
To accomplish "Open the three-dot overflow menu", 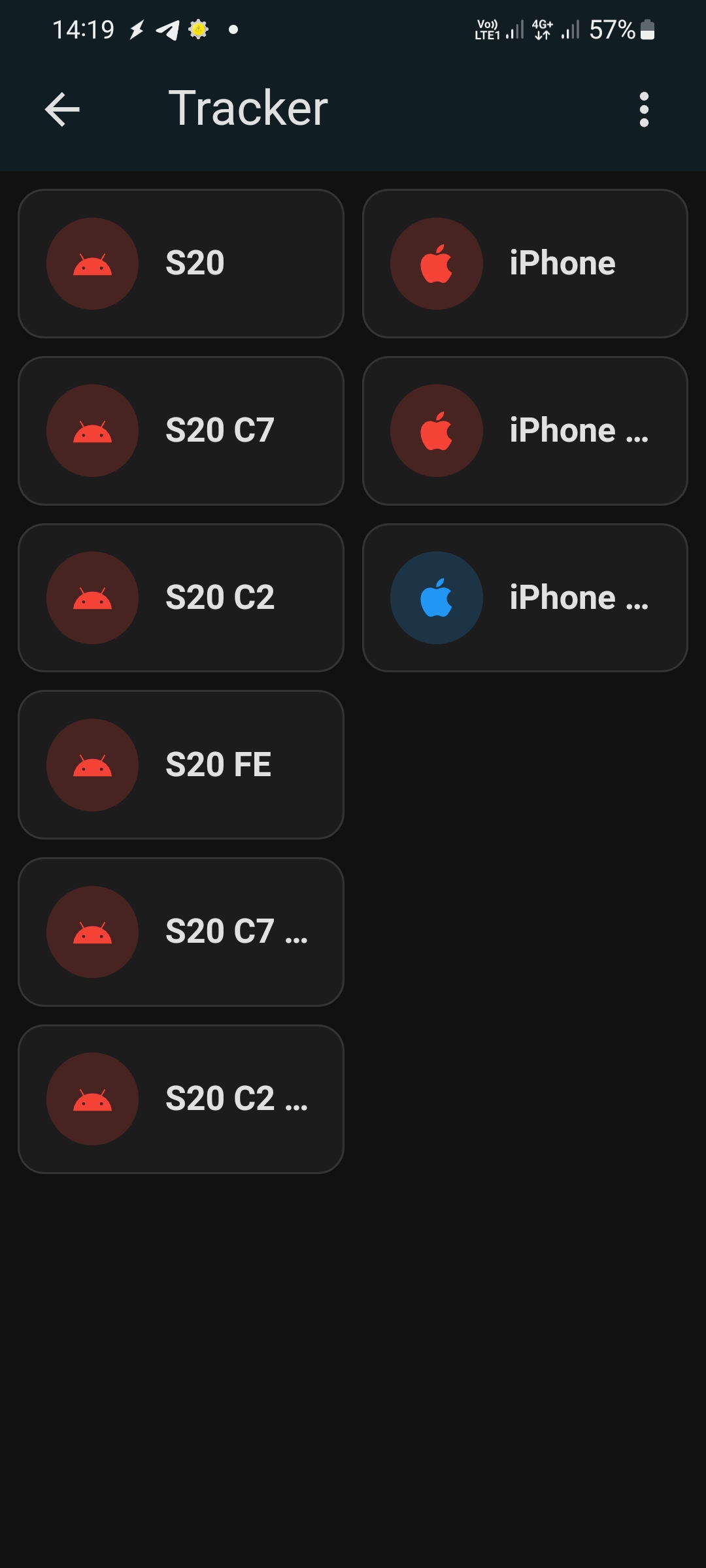I will coord(644,108).
